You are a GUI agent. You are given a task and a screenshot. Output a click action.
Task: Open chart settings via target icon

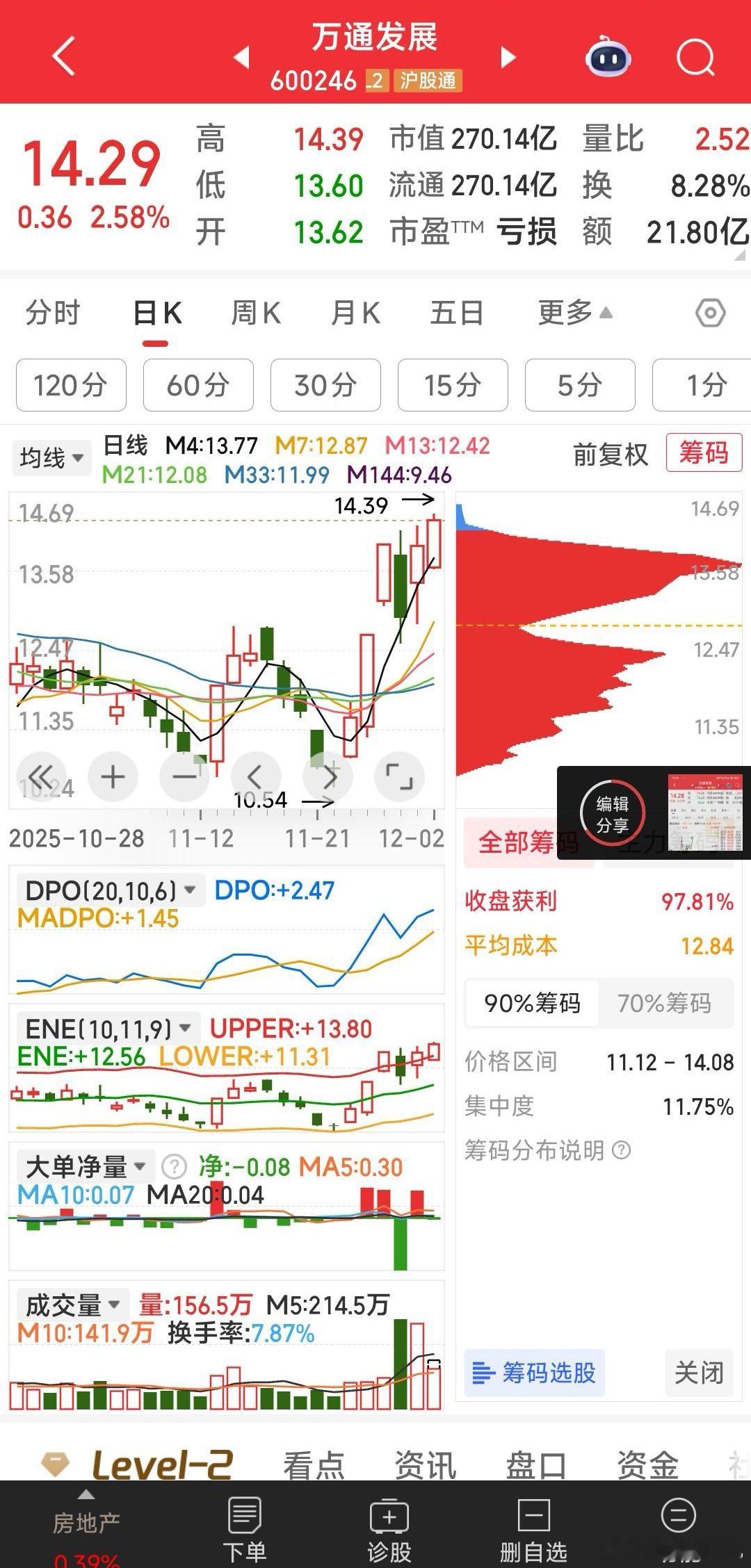point(711,313)
